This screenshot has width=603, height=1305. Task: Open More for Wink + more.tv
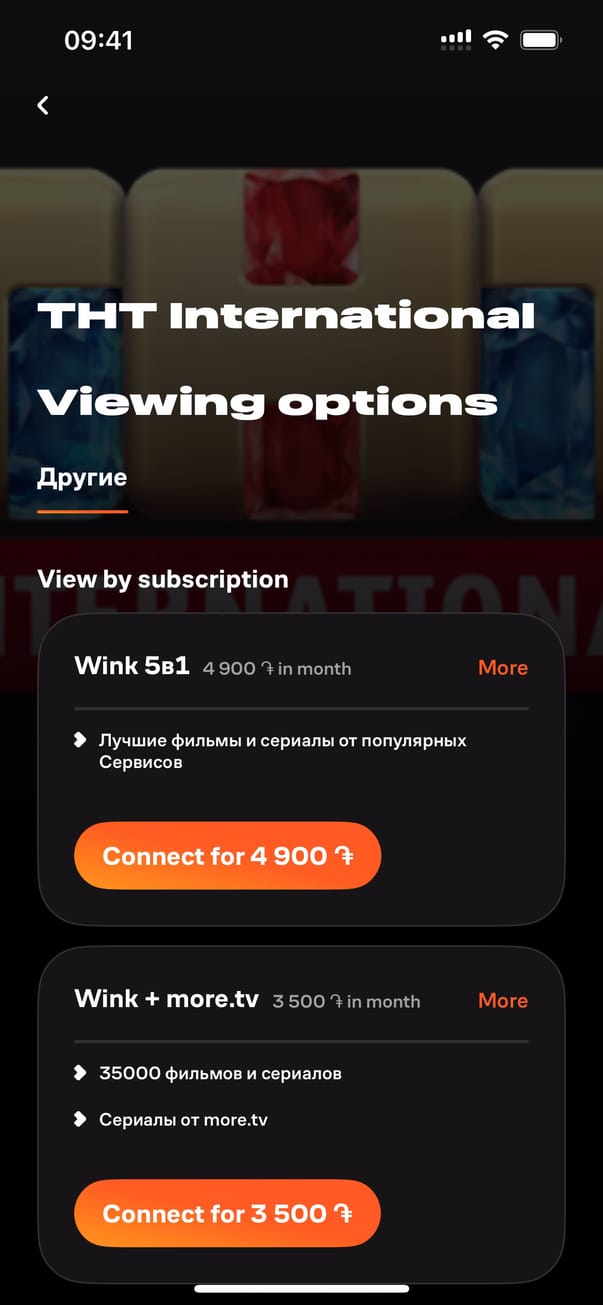(502, 1000)
